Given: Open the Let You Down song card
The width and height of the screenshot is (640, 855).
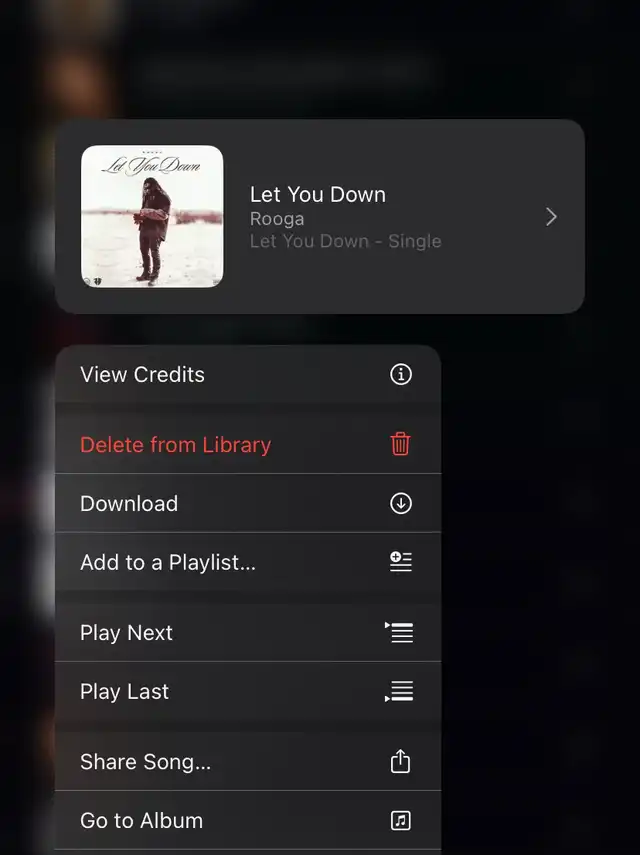Looking at the screenshot, I should pos(320,217).
